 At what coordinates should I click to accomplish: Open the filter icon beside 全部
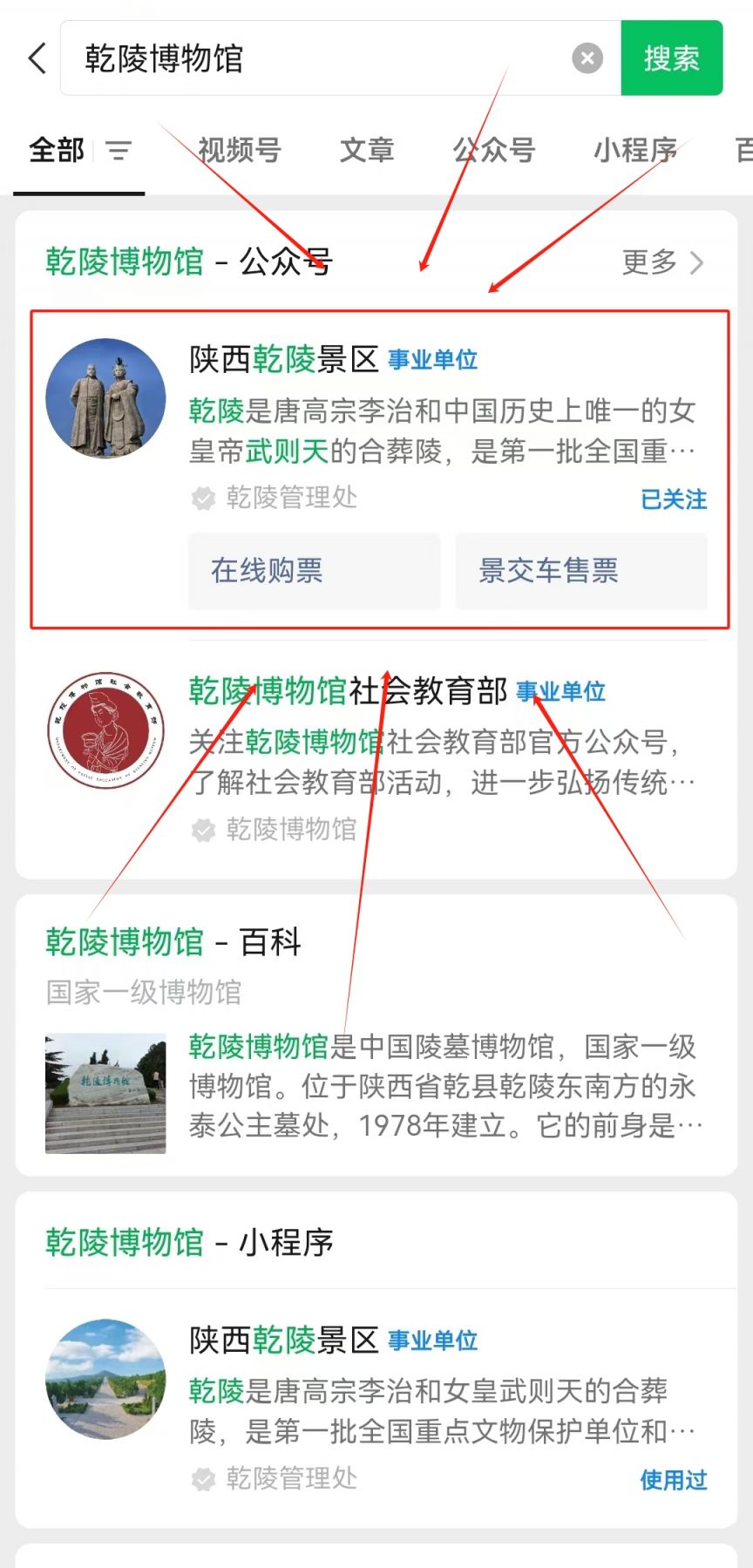click(x=119, y=151)
